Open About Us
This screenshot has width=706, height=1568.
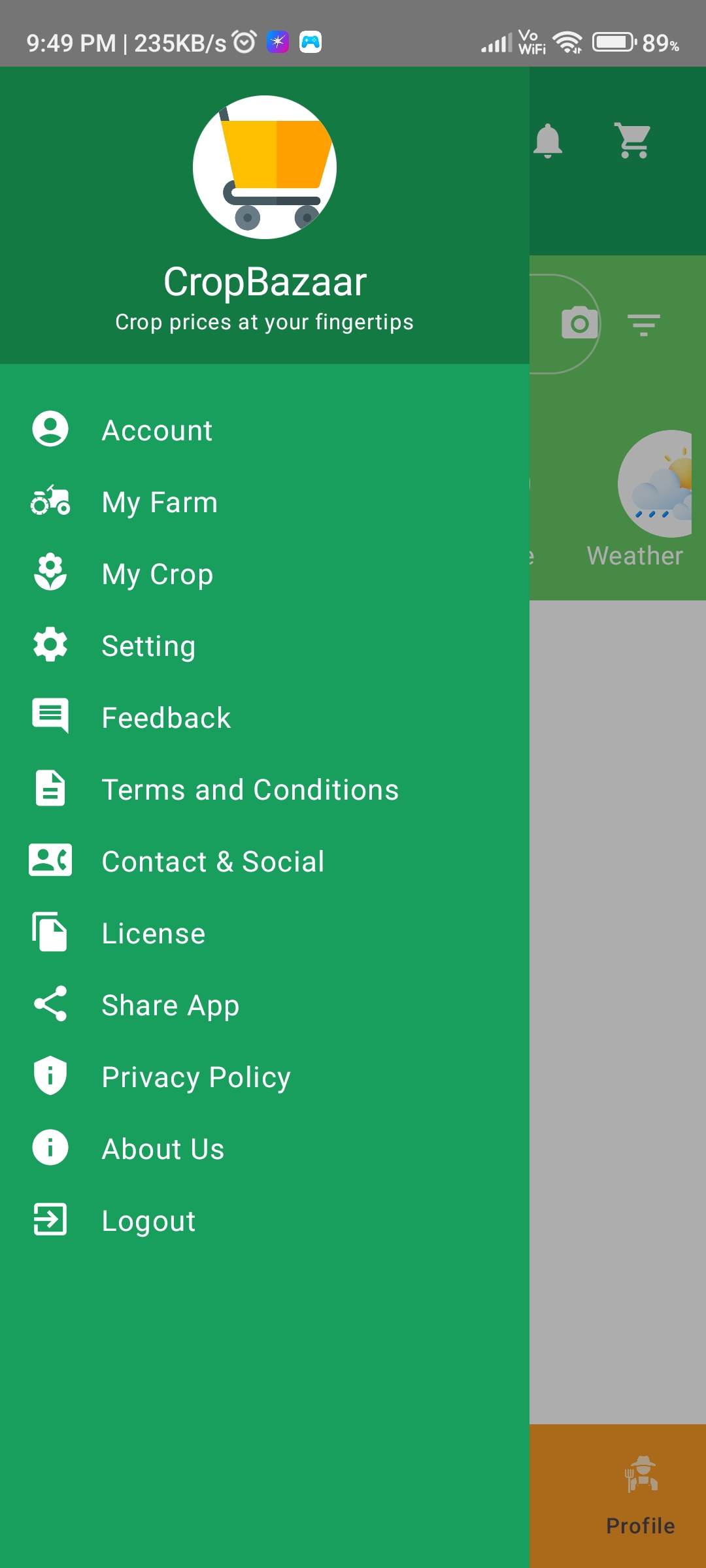[163, 1149]
